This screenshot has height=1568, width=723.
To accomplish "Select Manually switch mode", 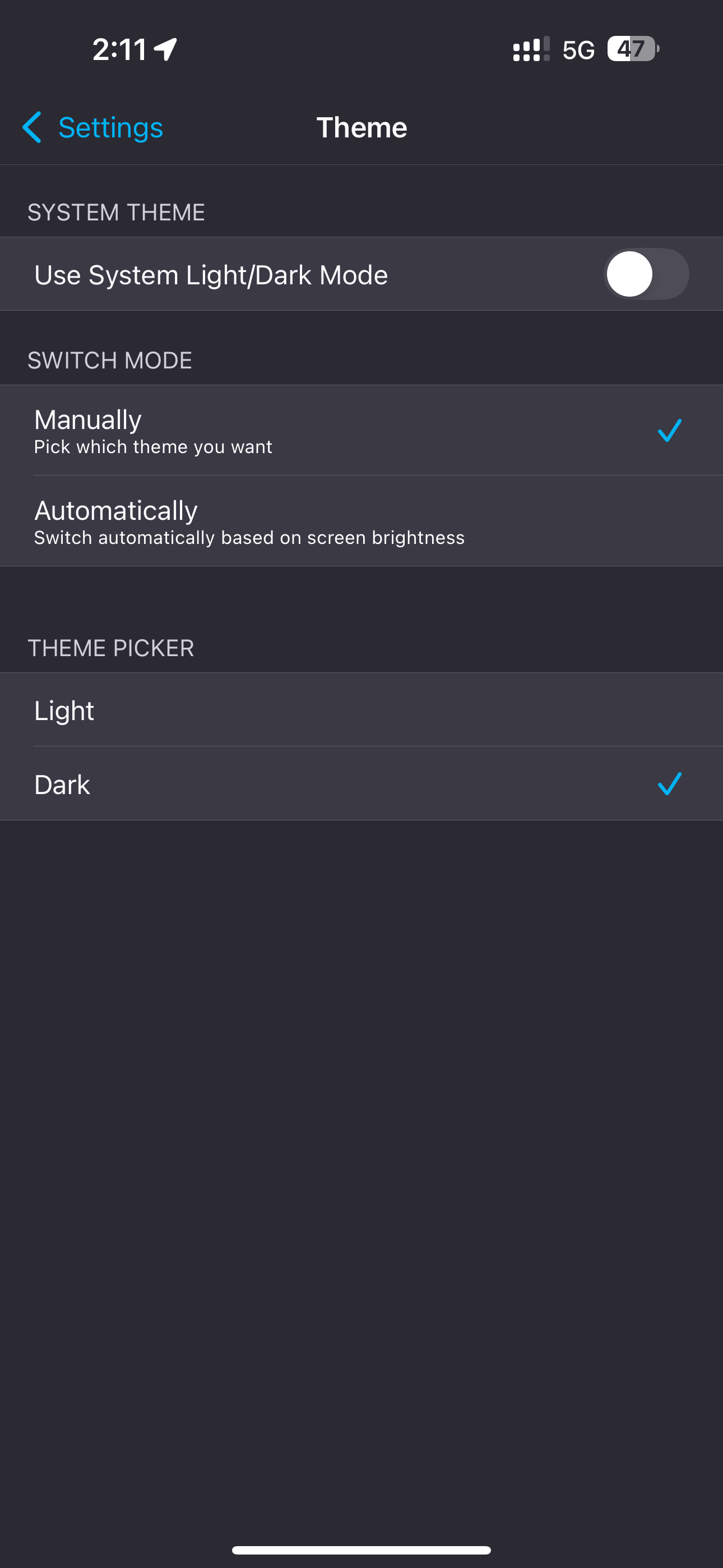I will point(361,430).
